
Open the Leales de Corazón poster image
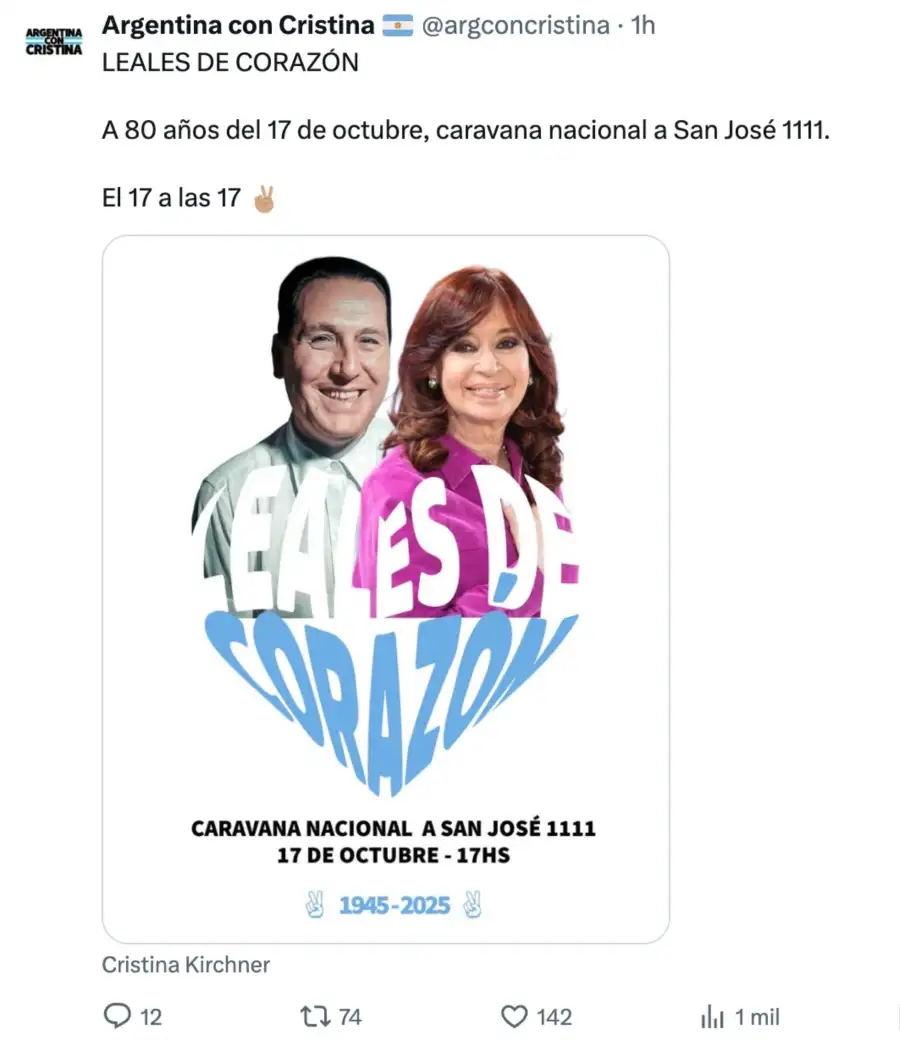385,588
